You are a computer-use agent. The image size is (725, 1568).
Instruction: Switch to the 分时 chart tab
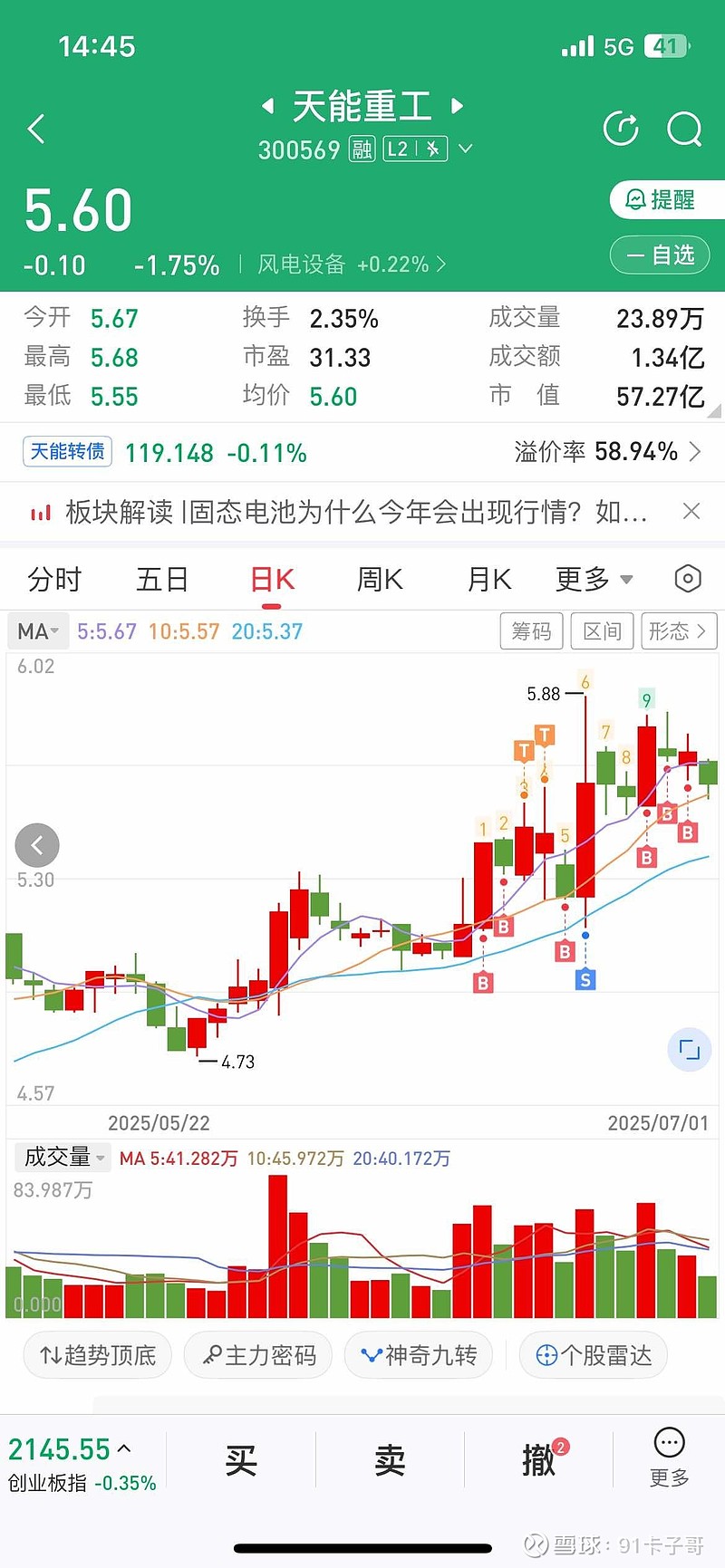click(54, 579)
